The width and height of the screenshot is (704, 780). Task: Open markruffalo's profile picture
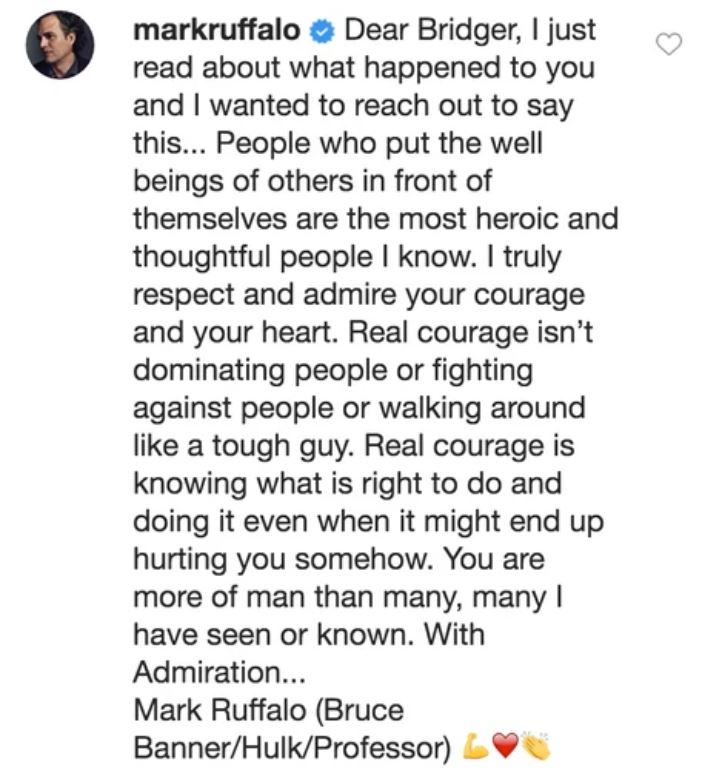pos(60,45)
